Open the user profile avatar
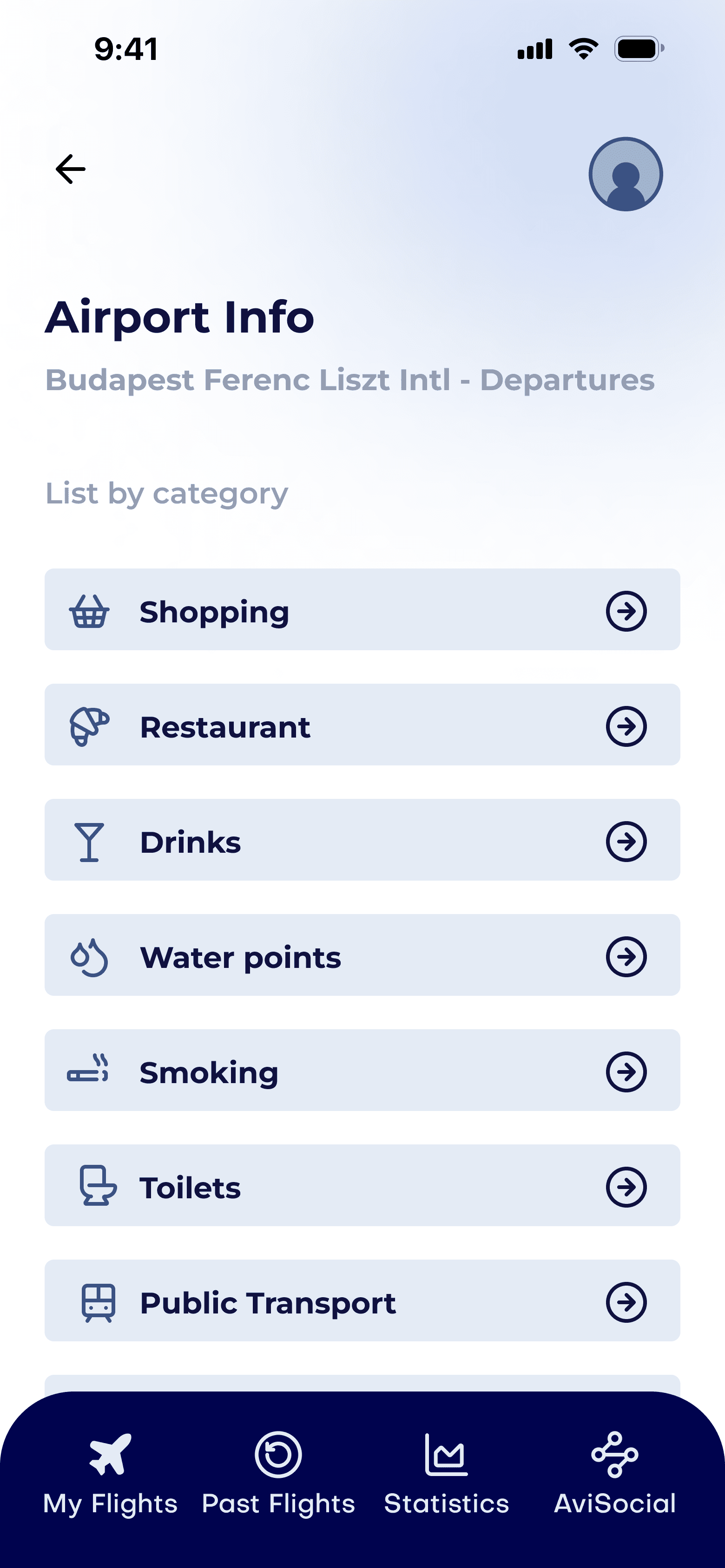Image resolution: width=725 pixels, height=1568 pixels. [x=625, y=174]
